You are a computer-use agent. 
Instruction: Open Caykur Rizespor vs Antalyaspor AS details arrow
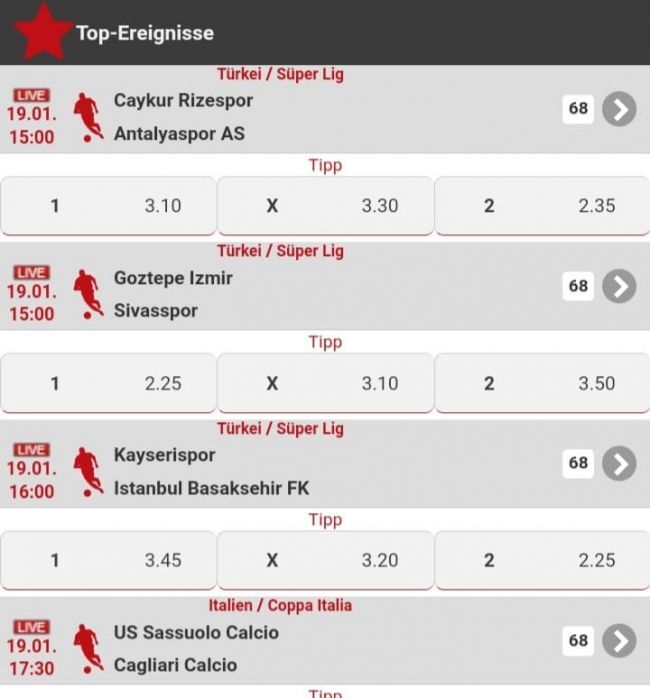tap(619, 109)
